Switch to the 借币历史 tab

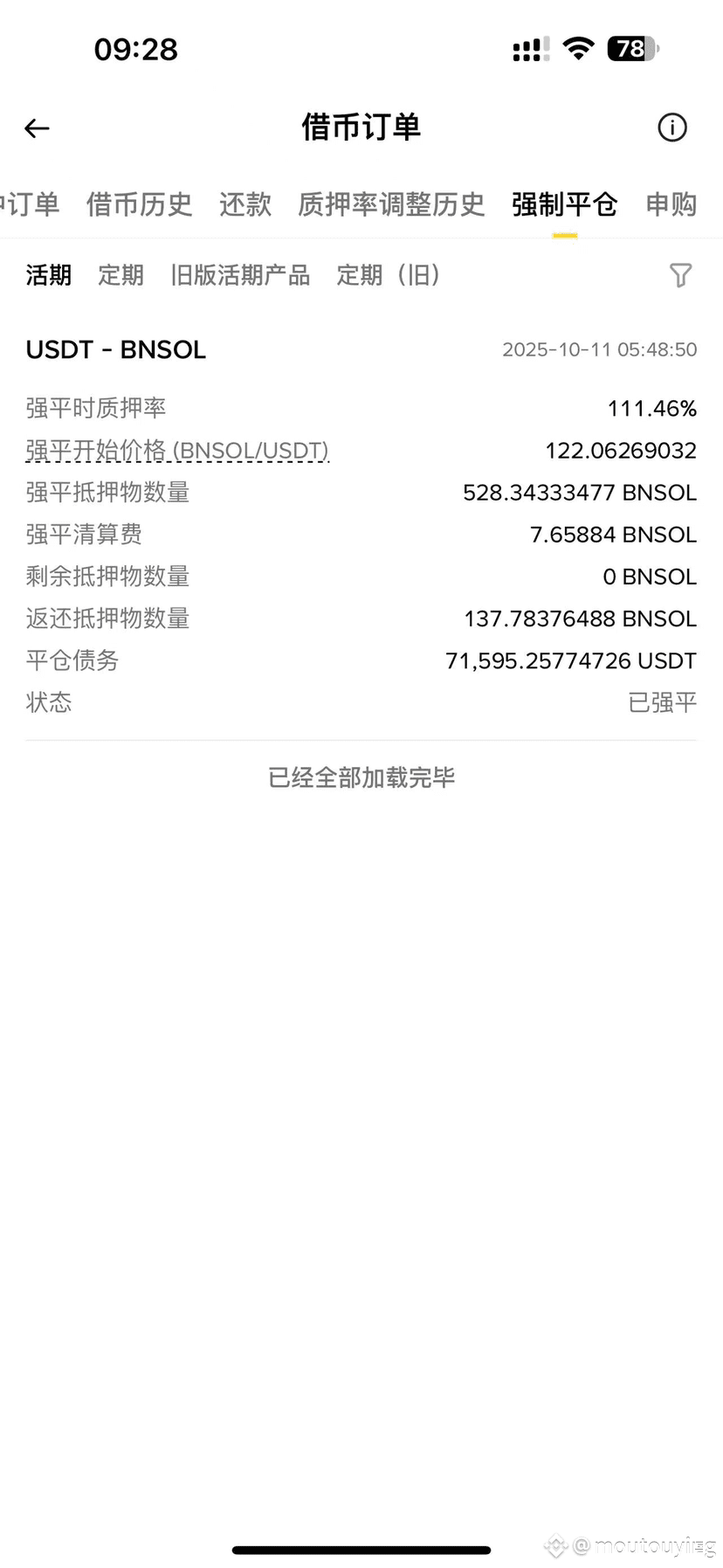[x=139, y=204]
